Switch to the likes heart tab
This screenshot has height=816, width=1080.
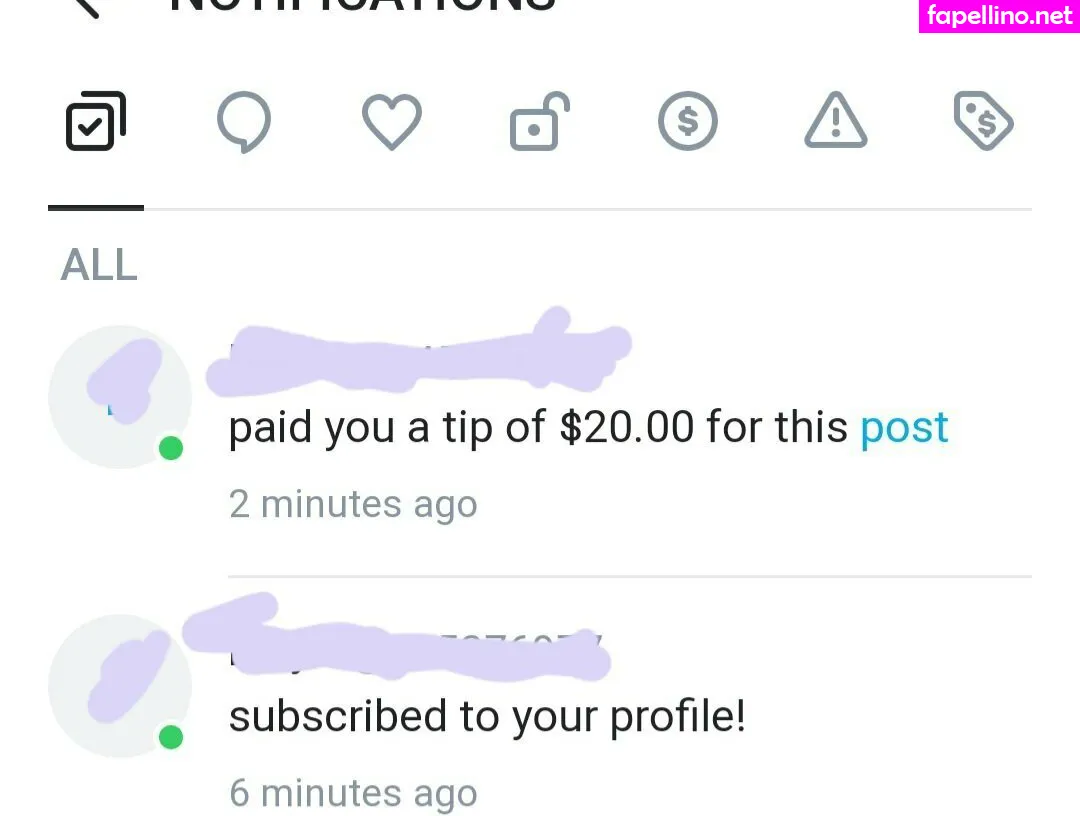391,122
